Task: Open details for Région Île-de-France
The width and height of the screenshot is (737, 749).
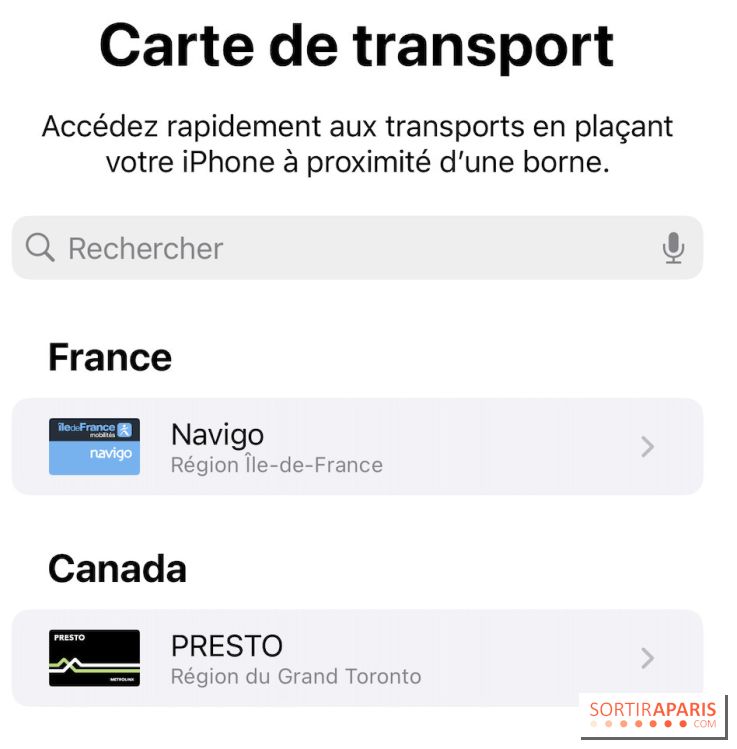Action: coord(278,464)
